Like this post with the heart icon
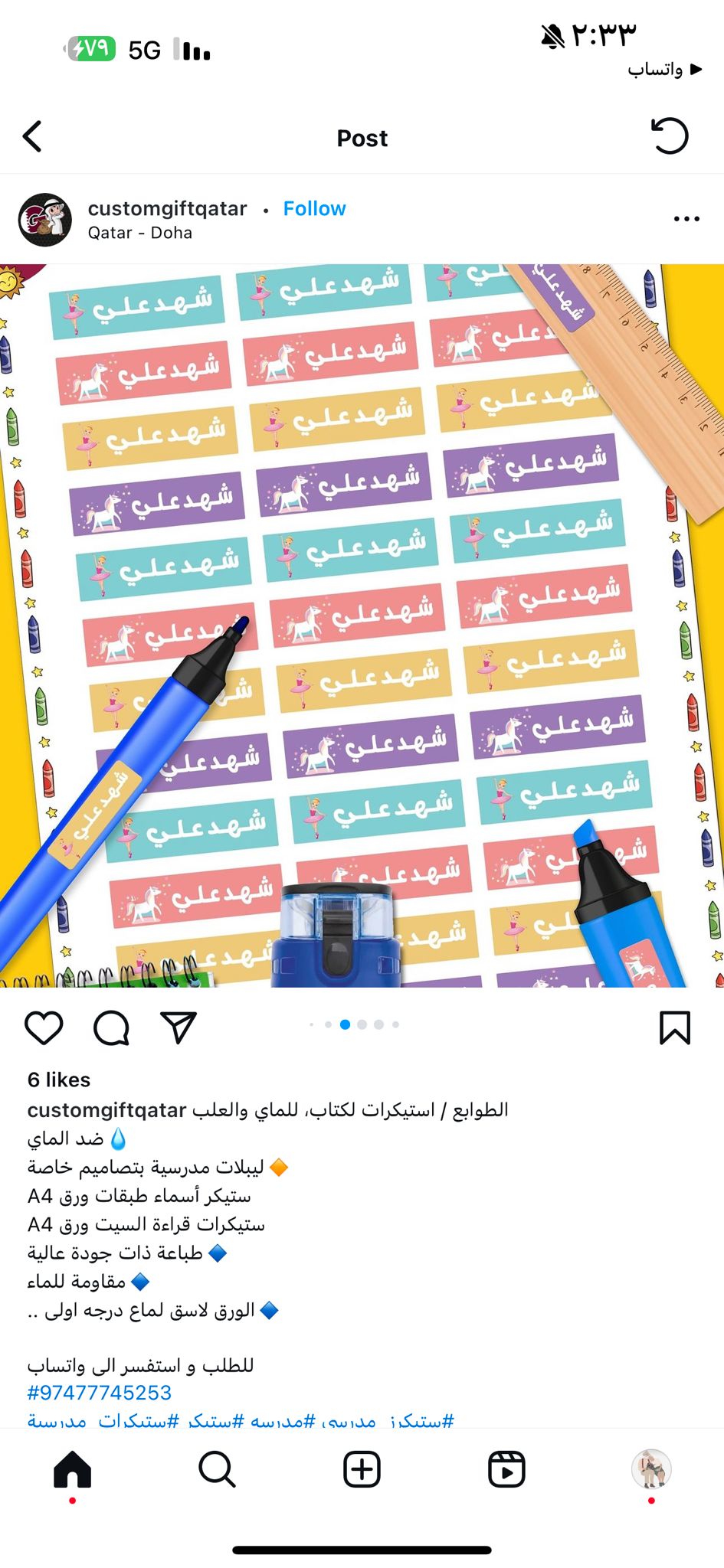The width and height of the screenshot is (724, 1568). coord(44,1027)
